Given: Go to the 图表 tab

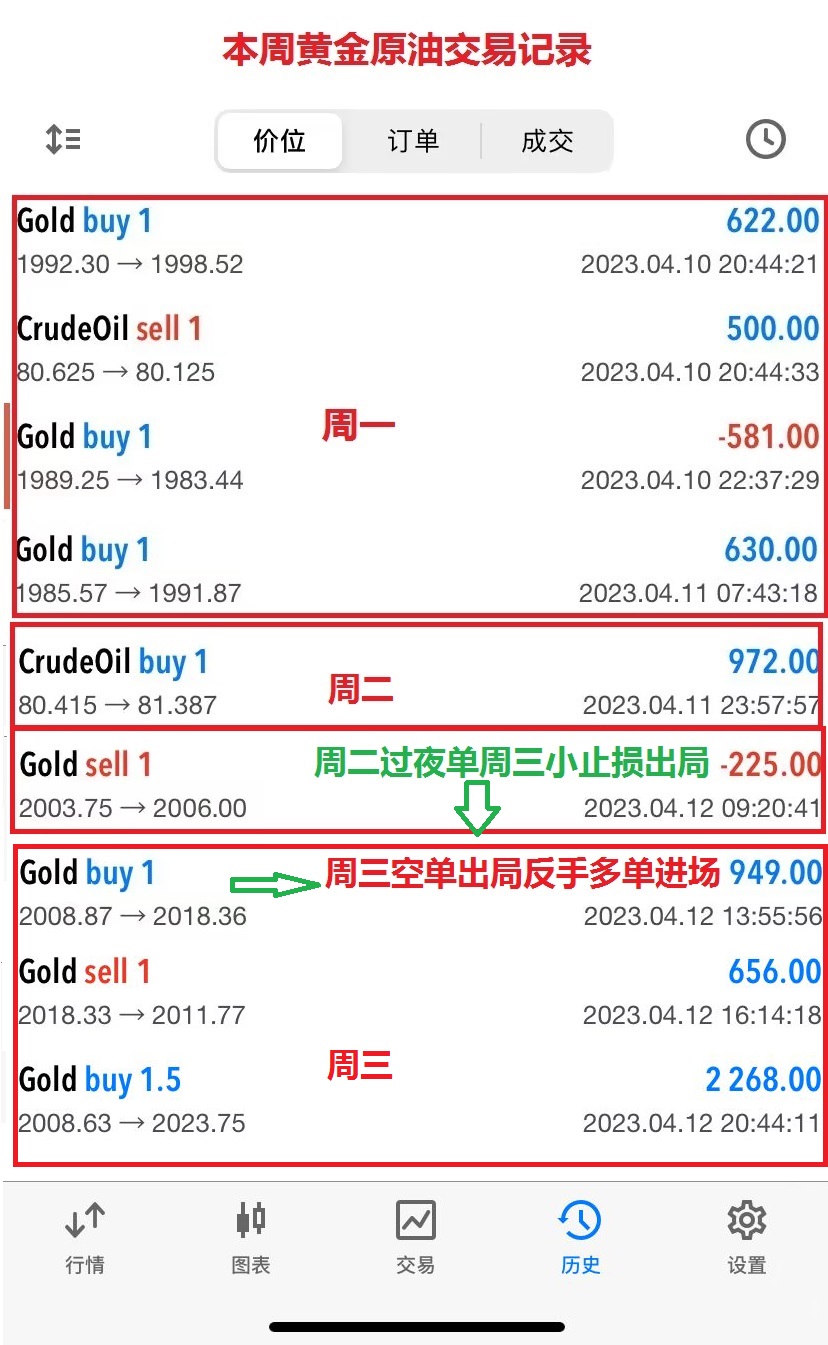Looking at the screenshot, I should (251, 1238).
